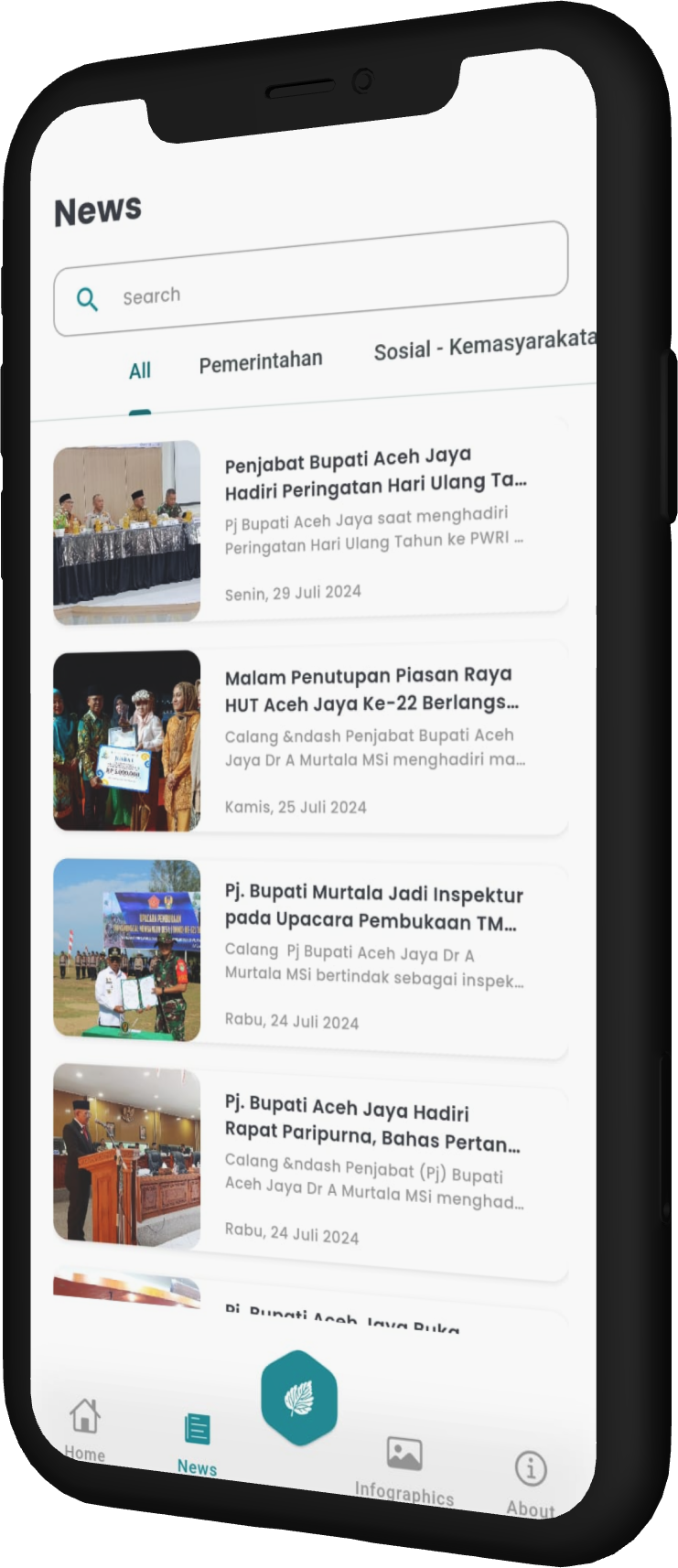Open article Malam Penutupan Piasan Raya

click(x=371, y=689)
